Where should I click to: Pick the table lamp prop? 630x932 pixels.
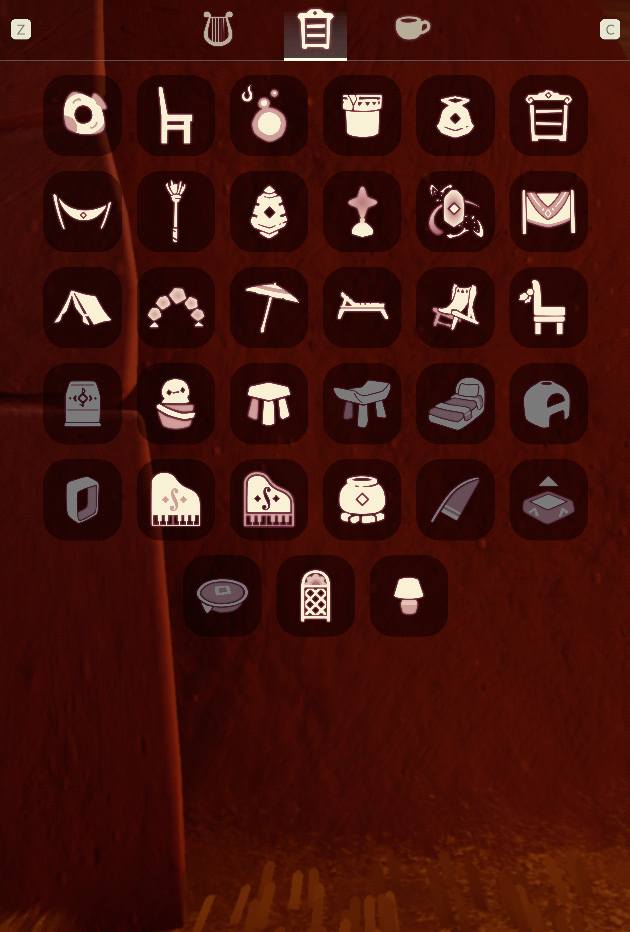[408, 596]
